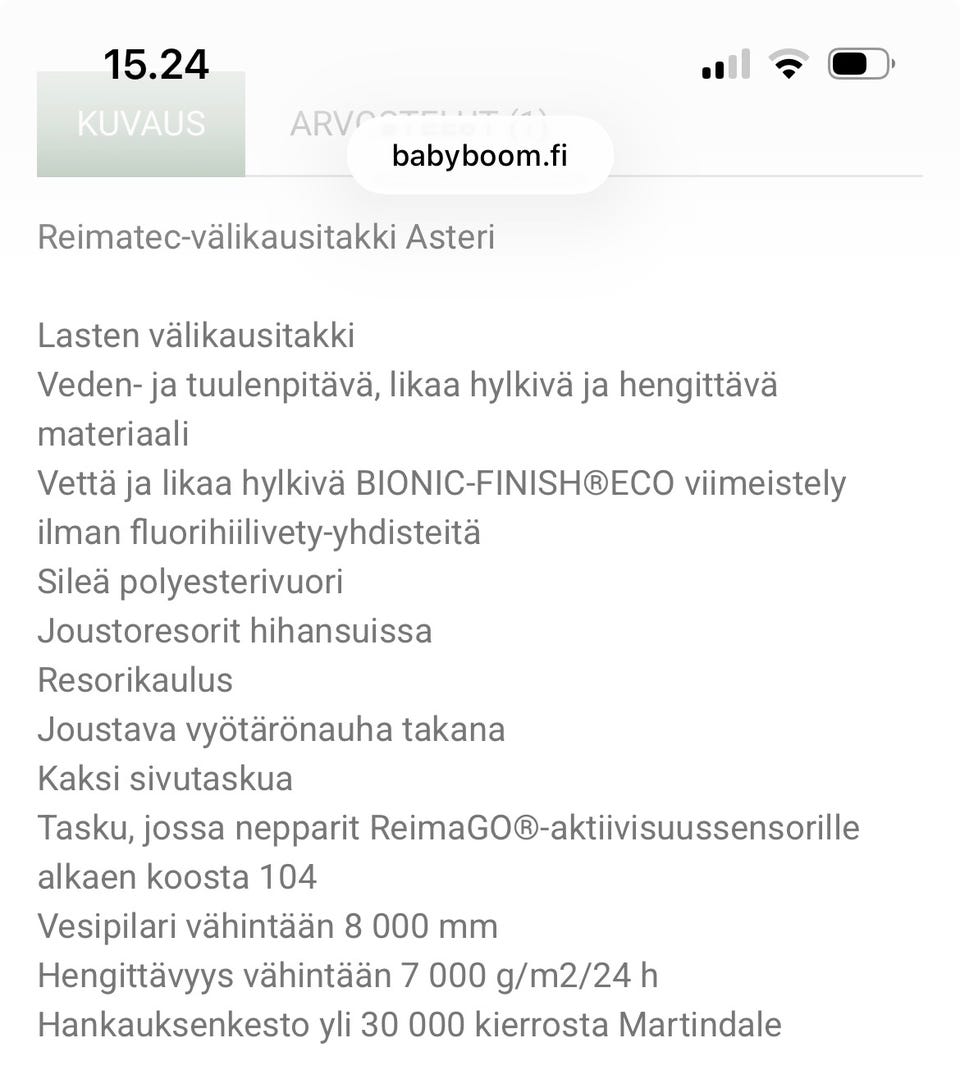This screenshot has height=1070, width=960.
Task: Select the line Lasten välikausitakki
Action: click(x=196, y=335)
